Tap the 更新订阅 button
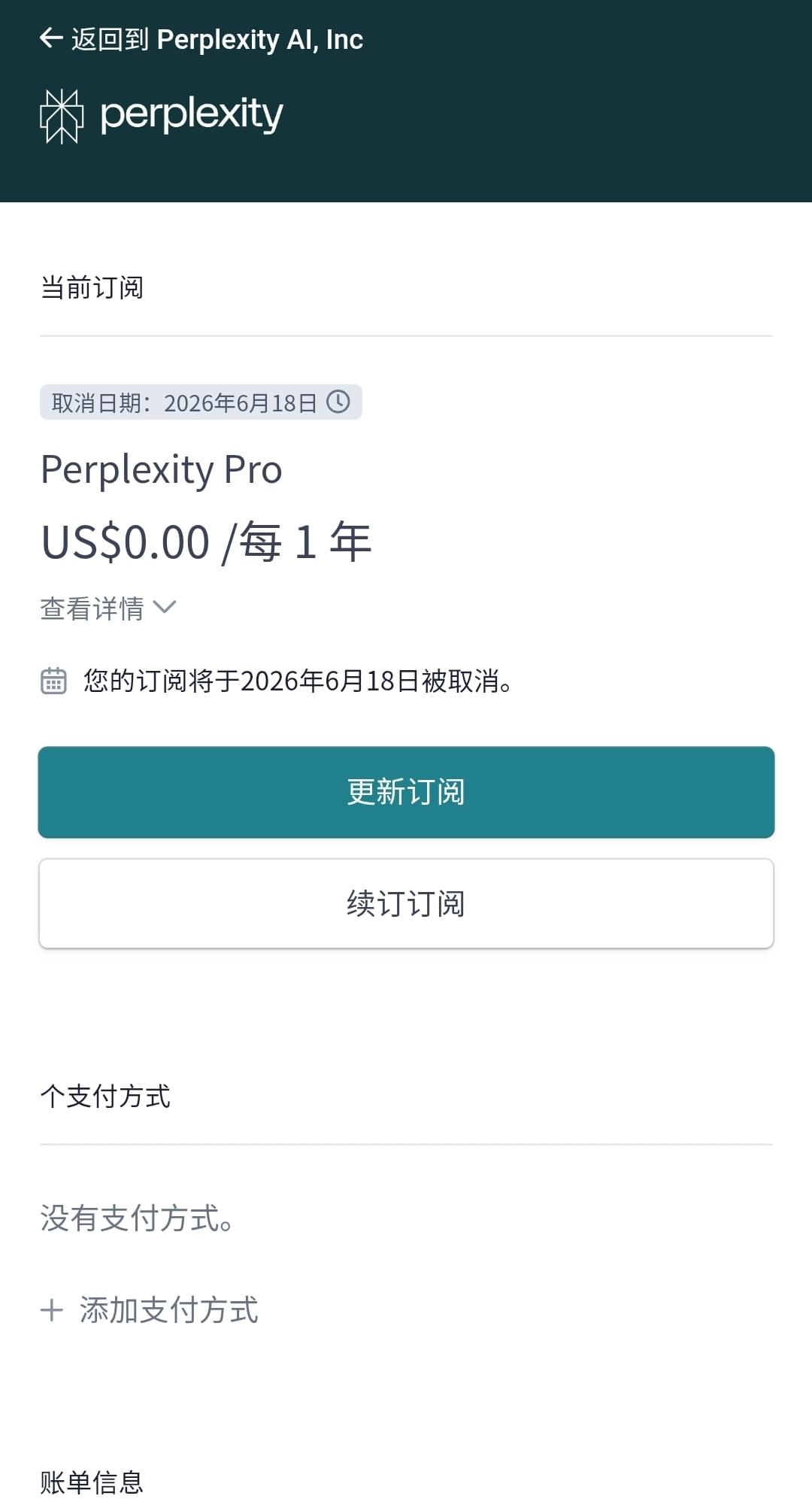 coord(406,792)
